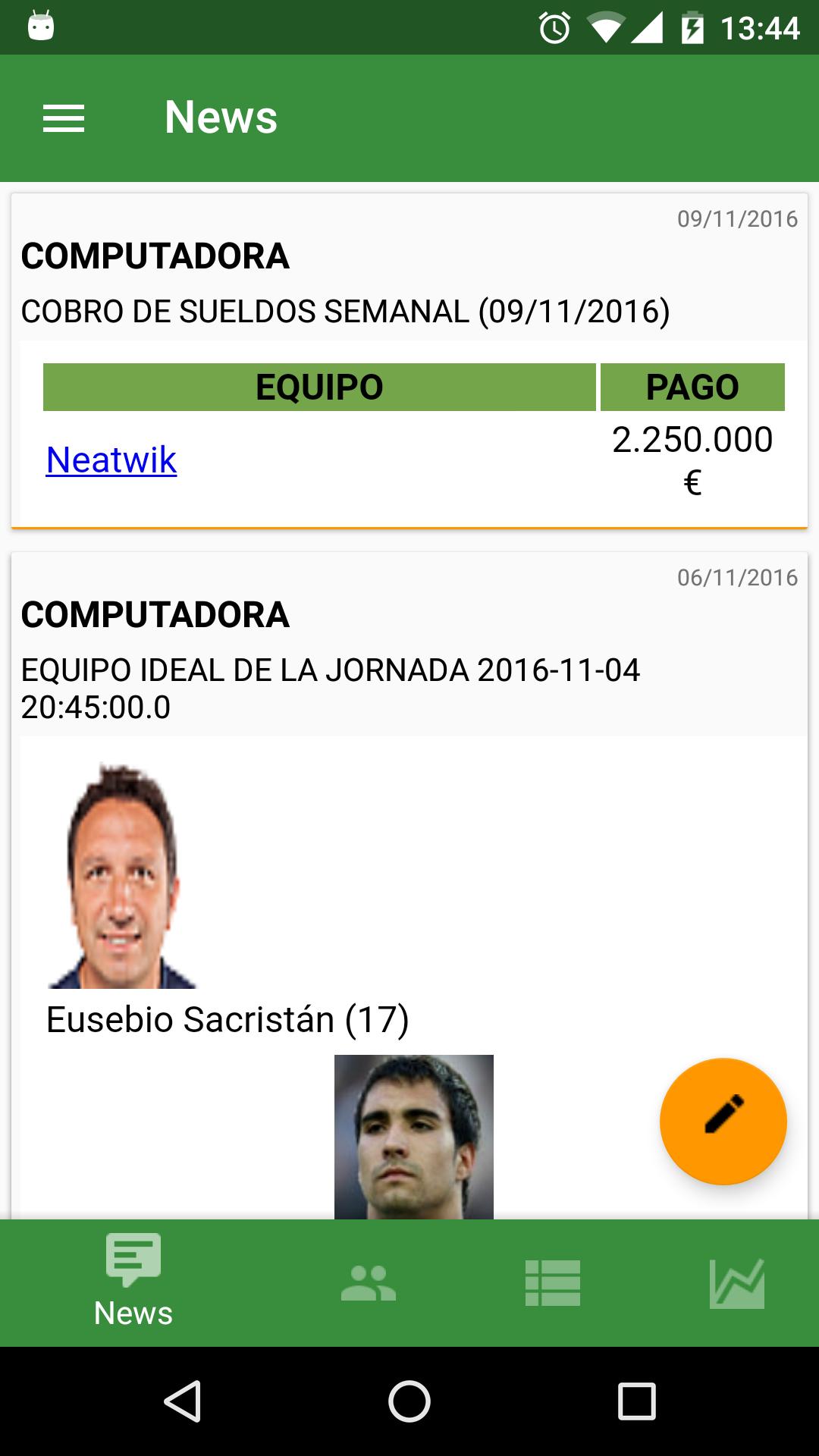The image size is (819, 1456).
Task: Open the navigation drawer with hamburger icon
Action: (x=64, y=118)
